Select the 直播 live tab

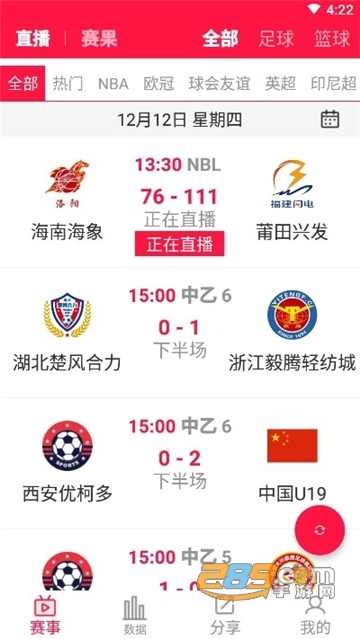[33, 39]
